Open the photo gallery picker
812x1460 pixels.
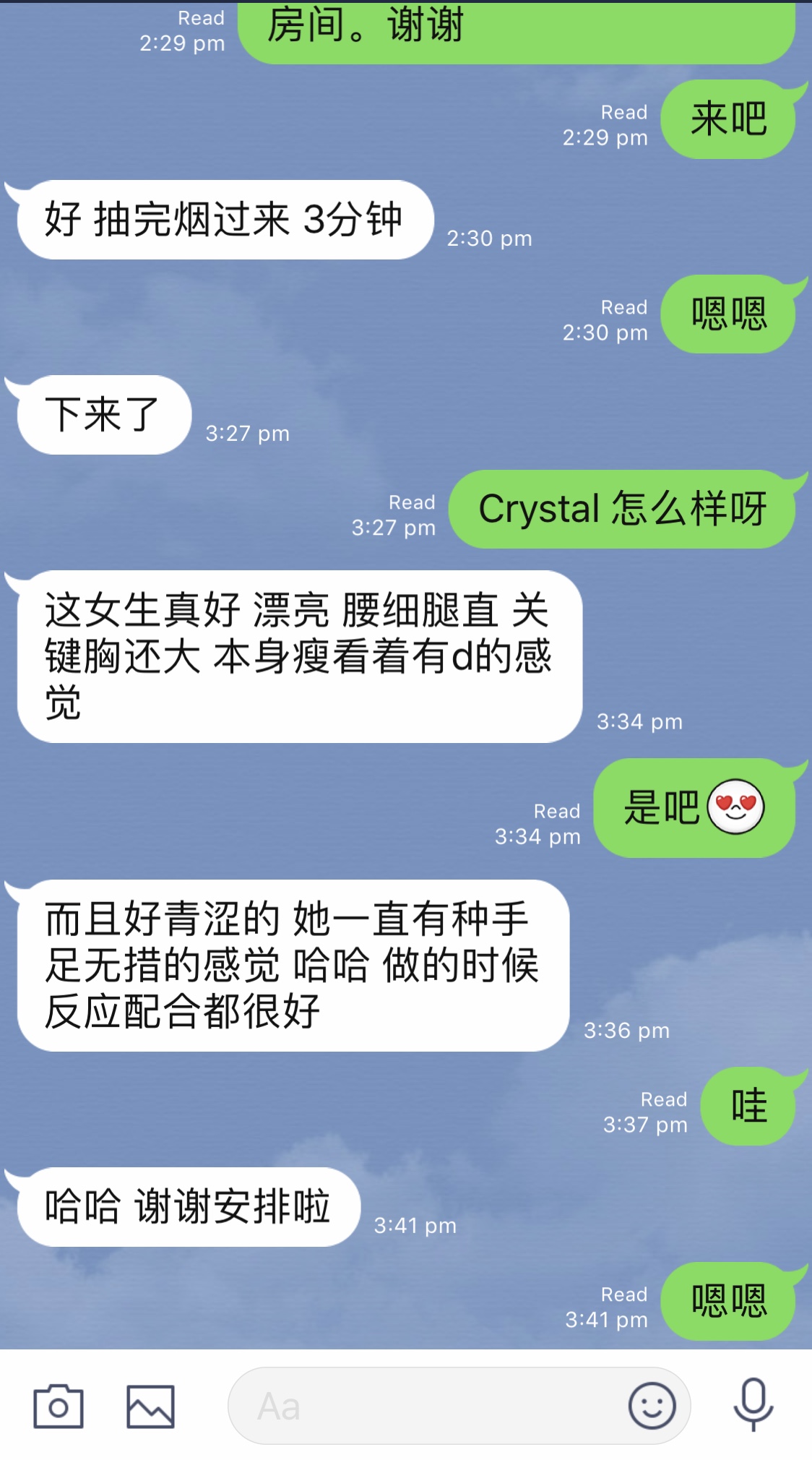[x=150, y=1407]
